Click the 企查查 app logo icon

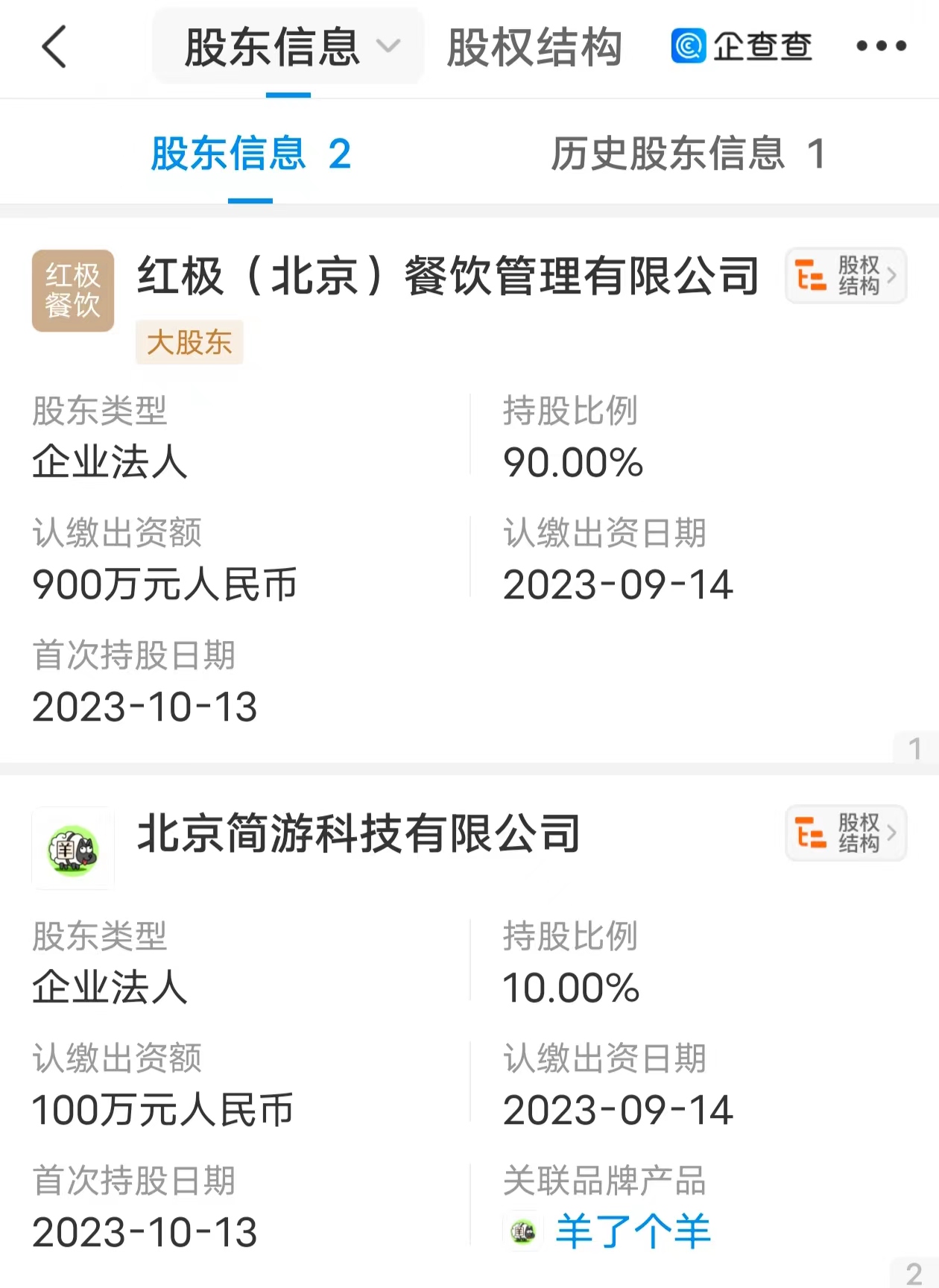click(x=689, y=46)
